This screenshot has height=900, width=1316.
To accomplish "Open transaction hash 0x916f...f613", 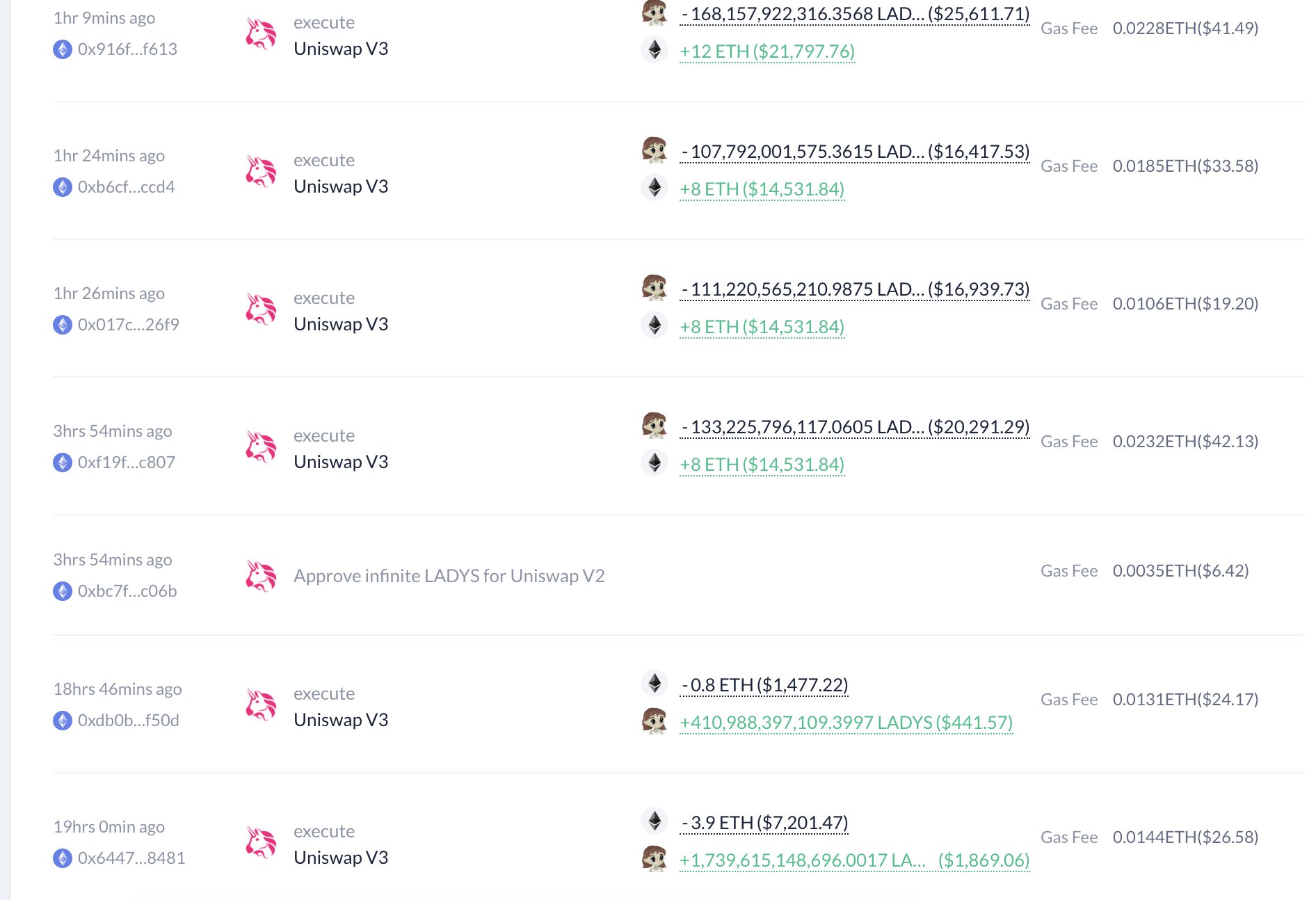I will [x=127, y=49].
